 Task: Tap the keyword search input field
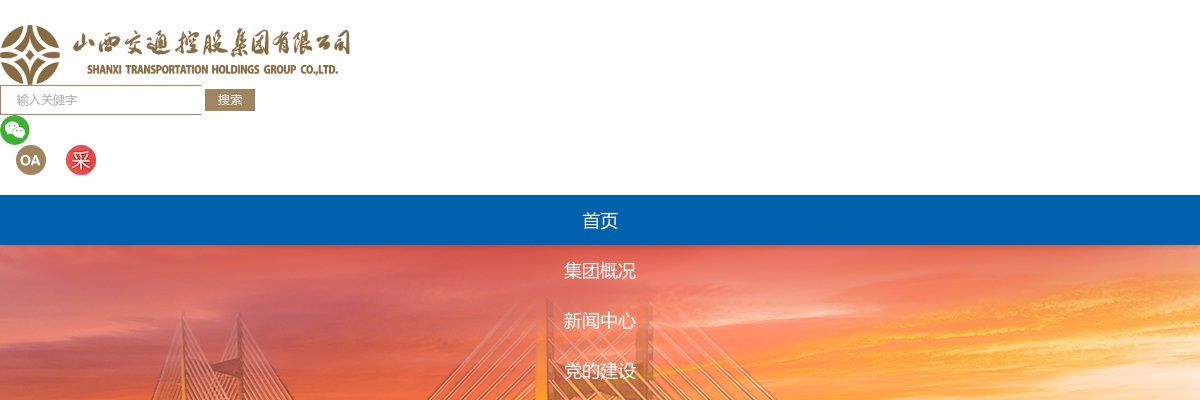[x=100, y=100]
